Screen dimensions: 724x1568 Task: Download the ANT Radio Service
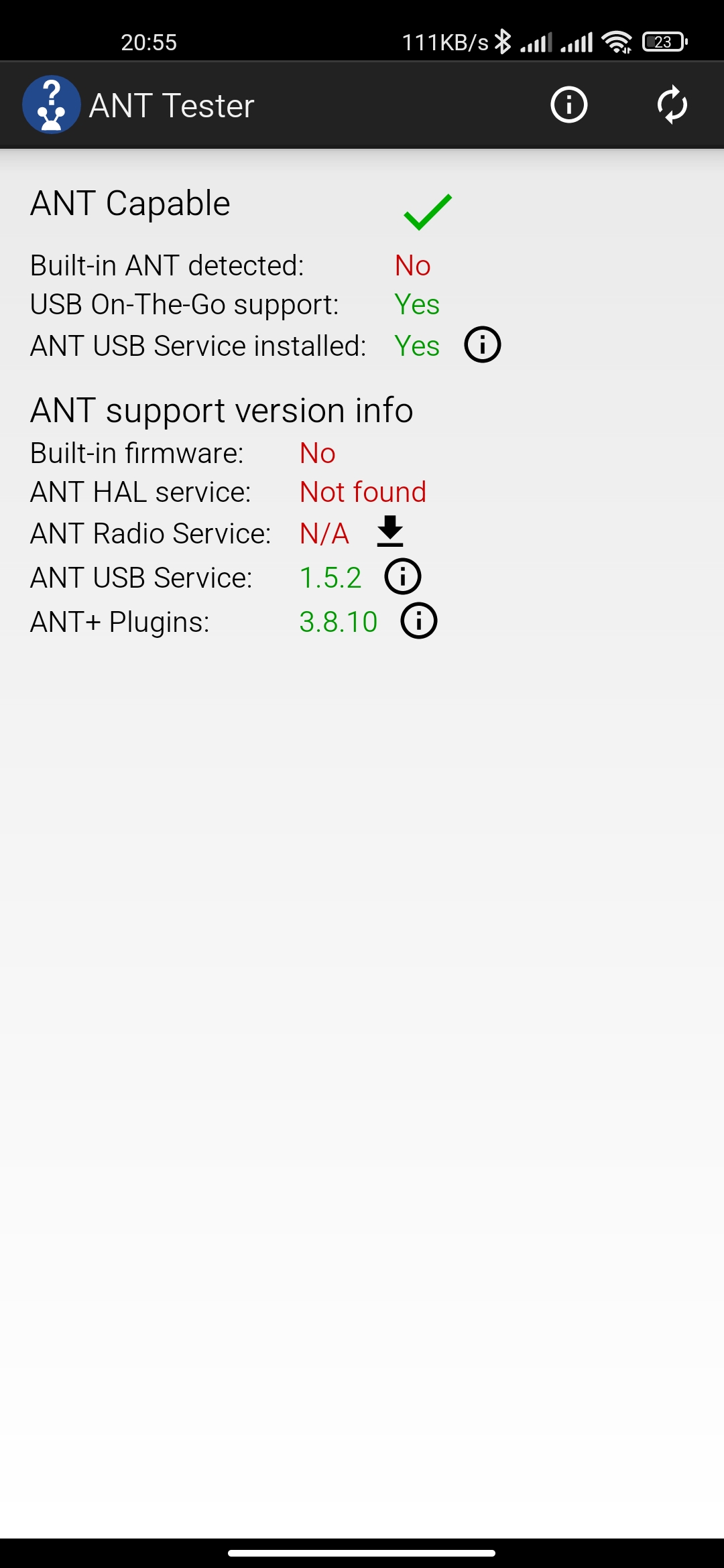[390, 532]
